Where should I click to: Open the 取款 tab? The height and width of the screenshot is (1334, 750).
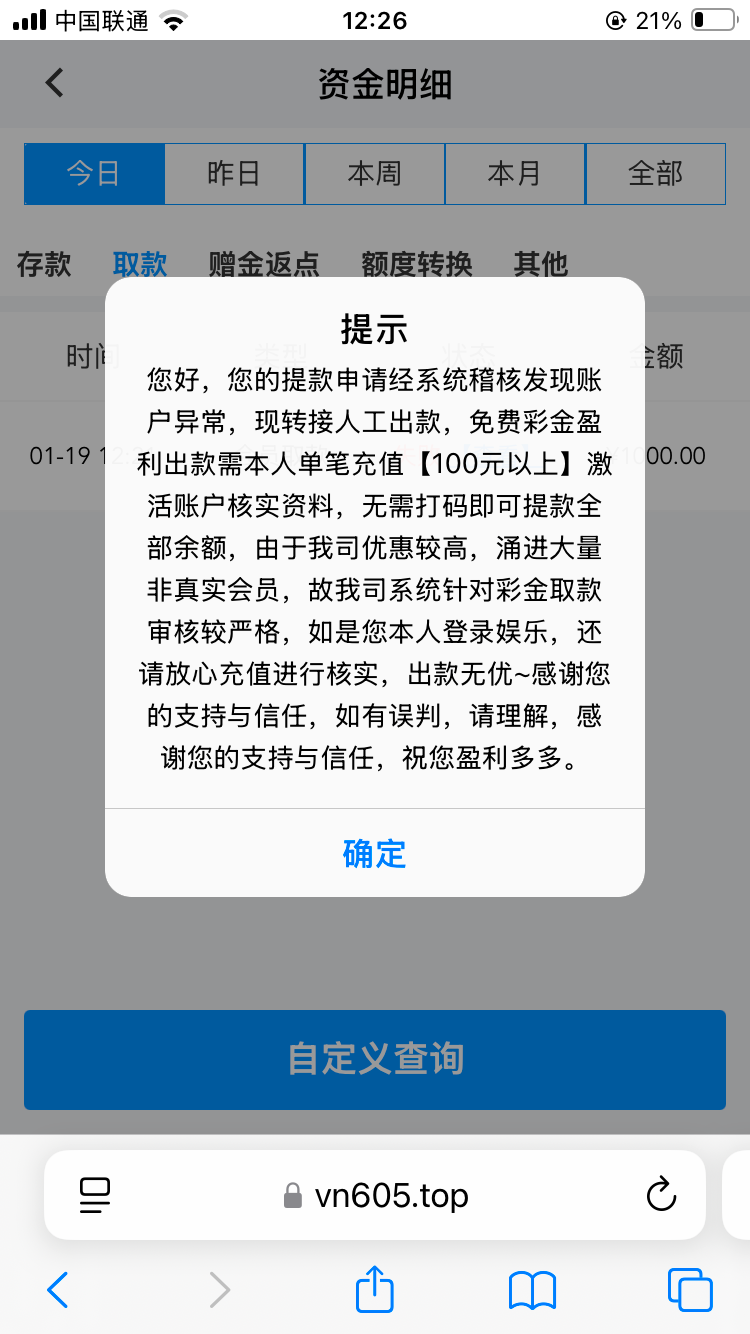(x=140, y=264)
